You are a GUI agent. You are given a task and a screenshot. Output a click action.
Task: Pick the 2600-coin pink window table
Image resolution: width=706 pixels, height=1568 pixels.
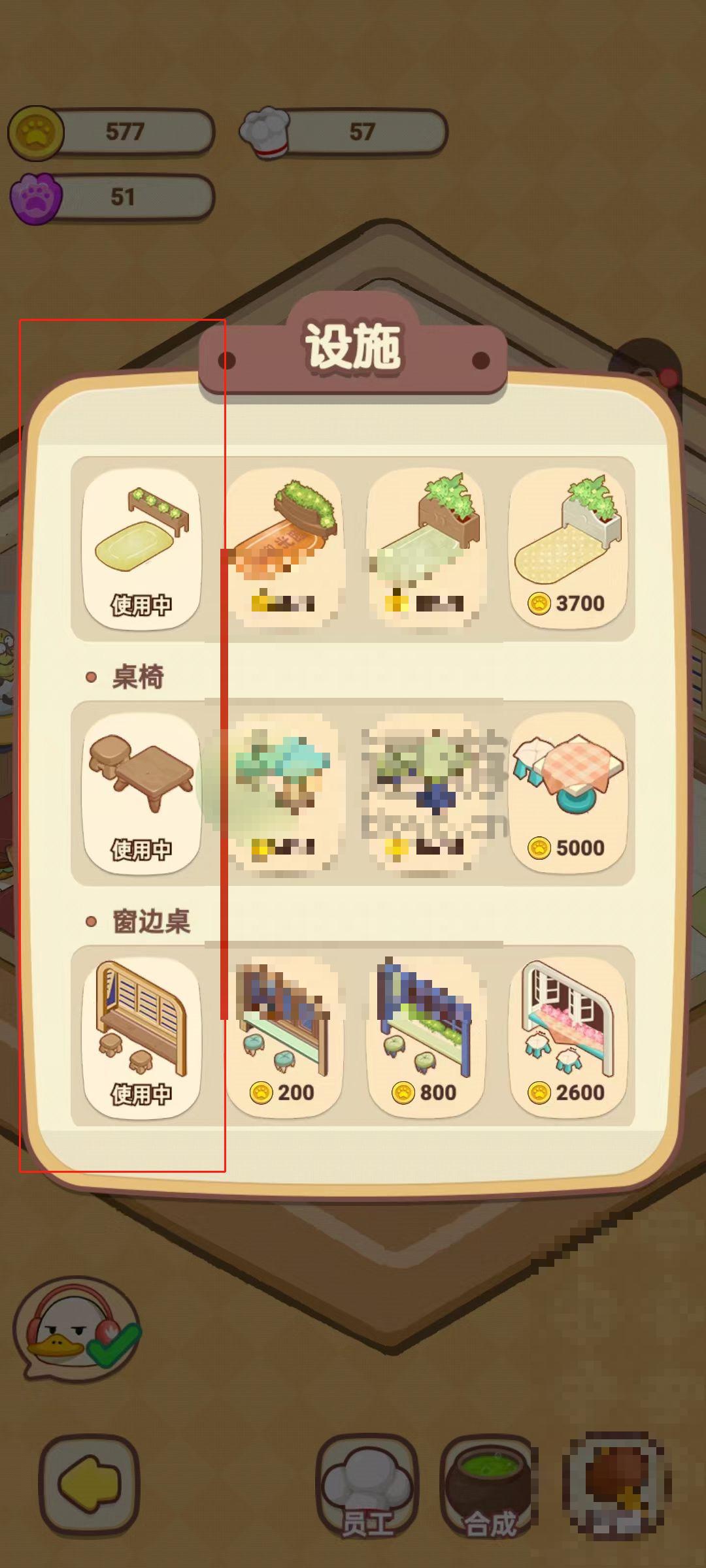click(567, 1037)
